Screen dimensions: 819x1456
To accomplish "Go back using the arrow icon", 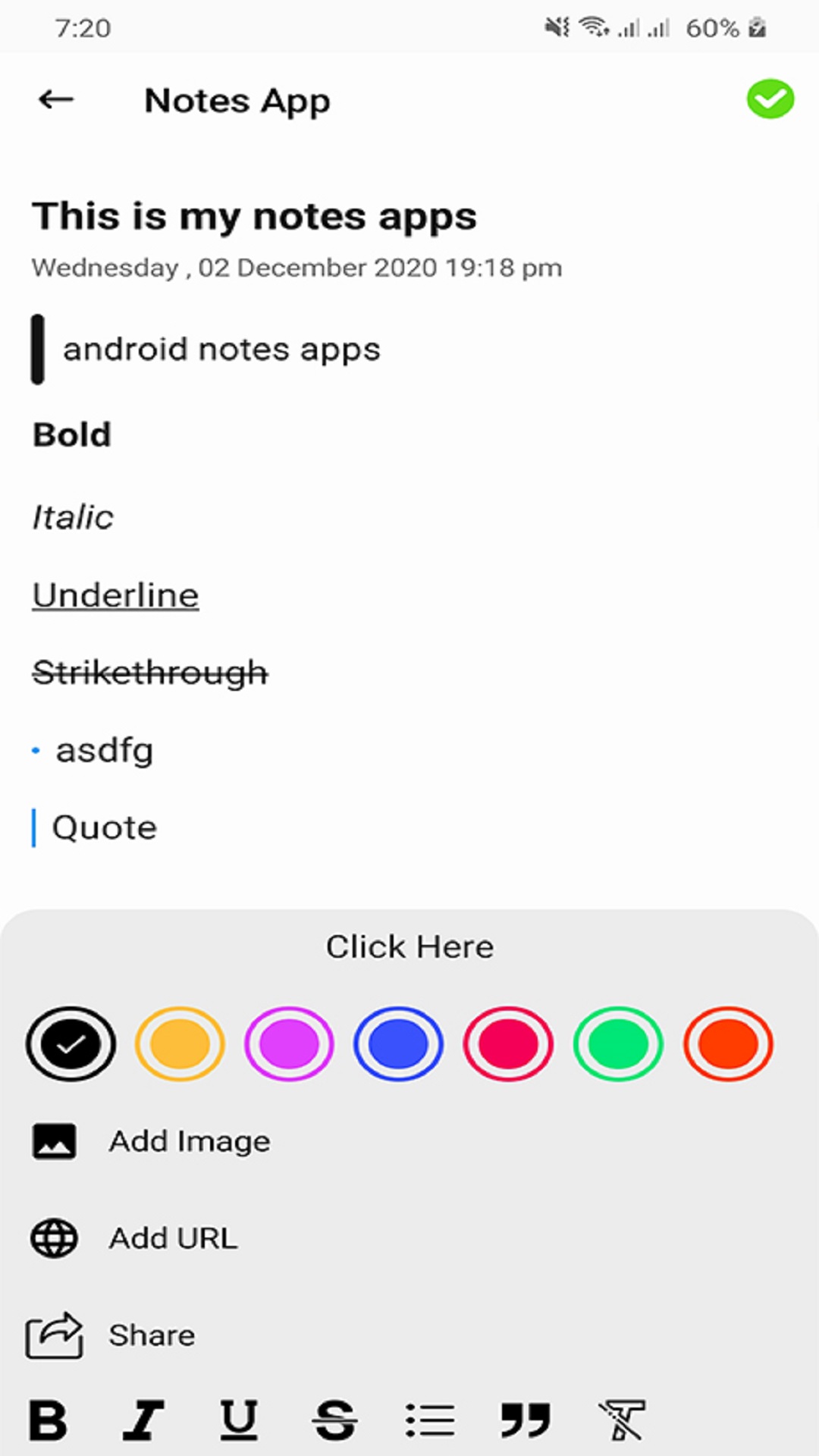I will tap(56, 99).
